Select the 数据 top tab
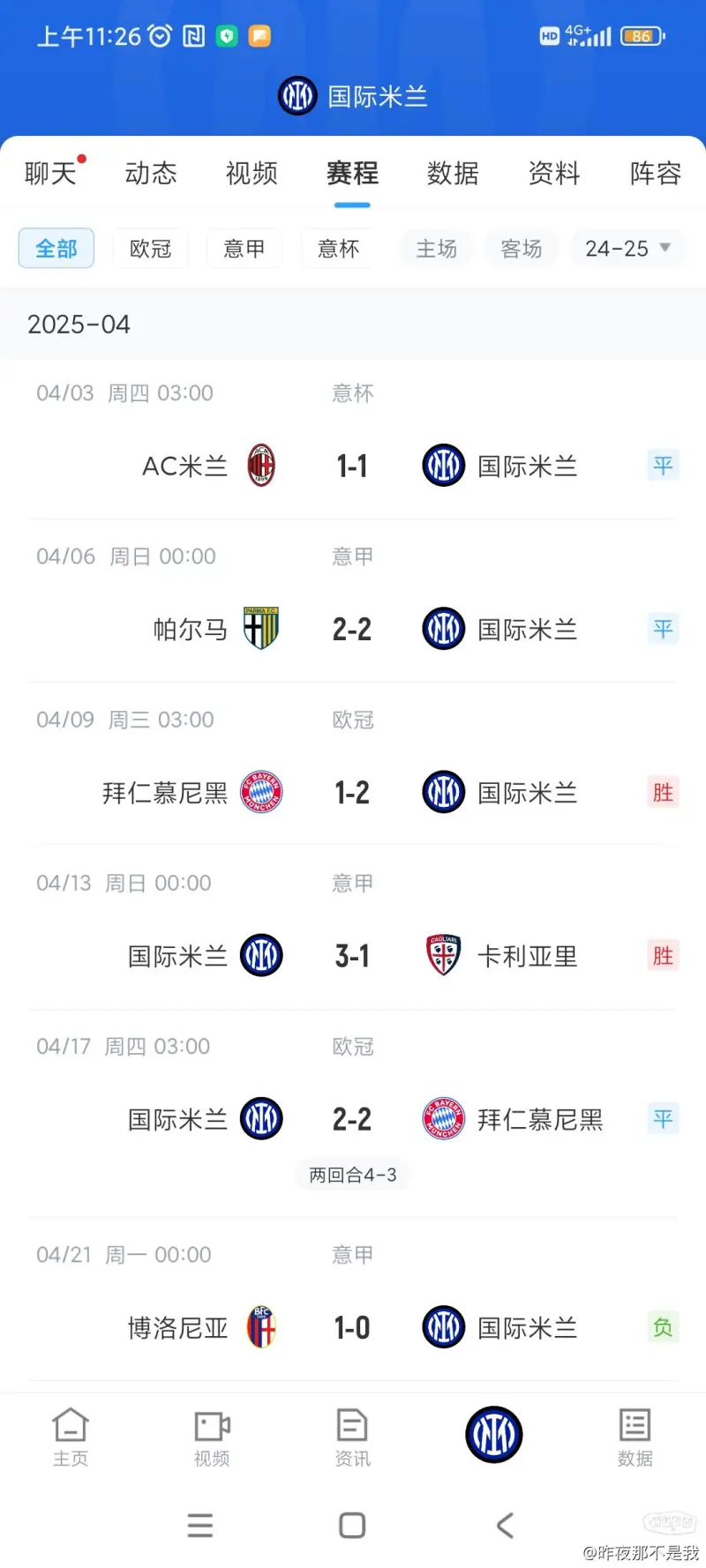The height and width of the screenshot is (1568, 706). pos(453,173)
